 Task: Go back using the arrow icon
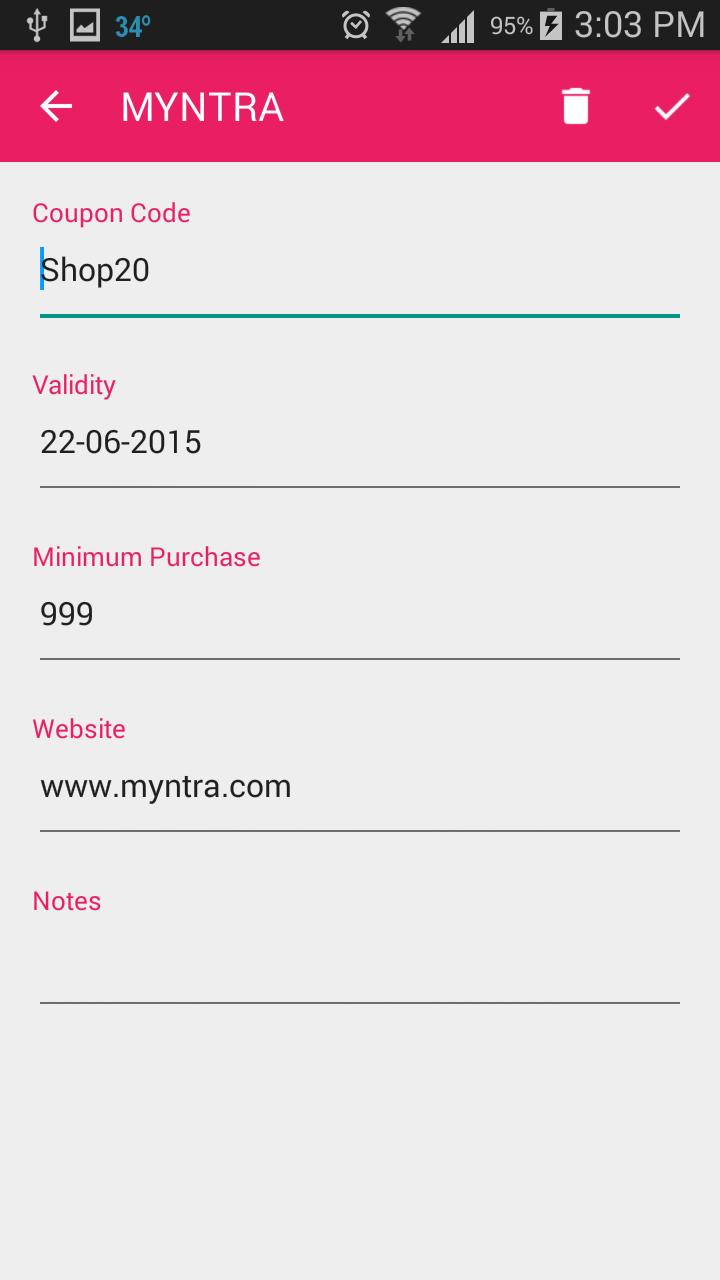(x=56, y=107)
